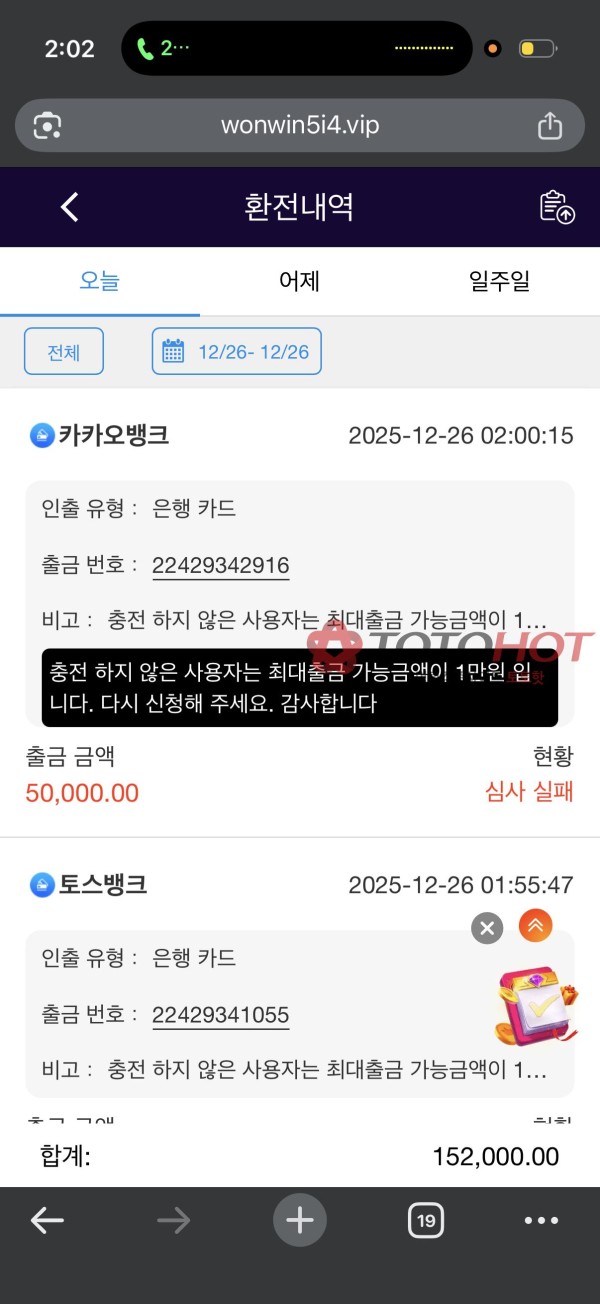This screenshot has height=1304, width=600.
Task: Open the browser more options menu
Action: point(541,1220)
